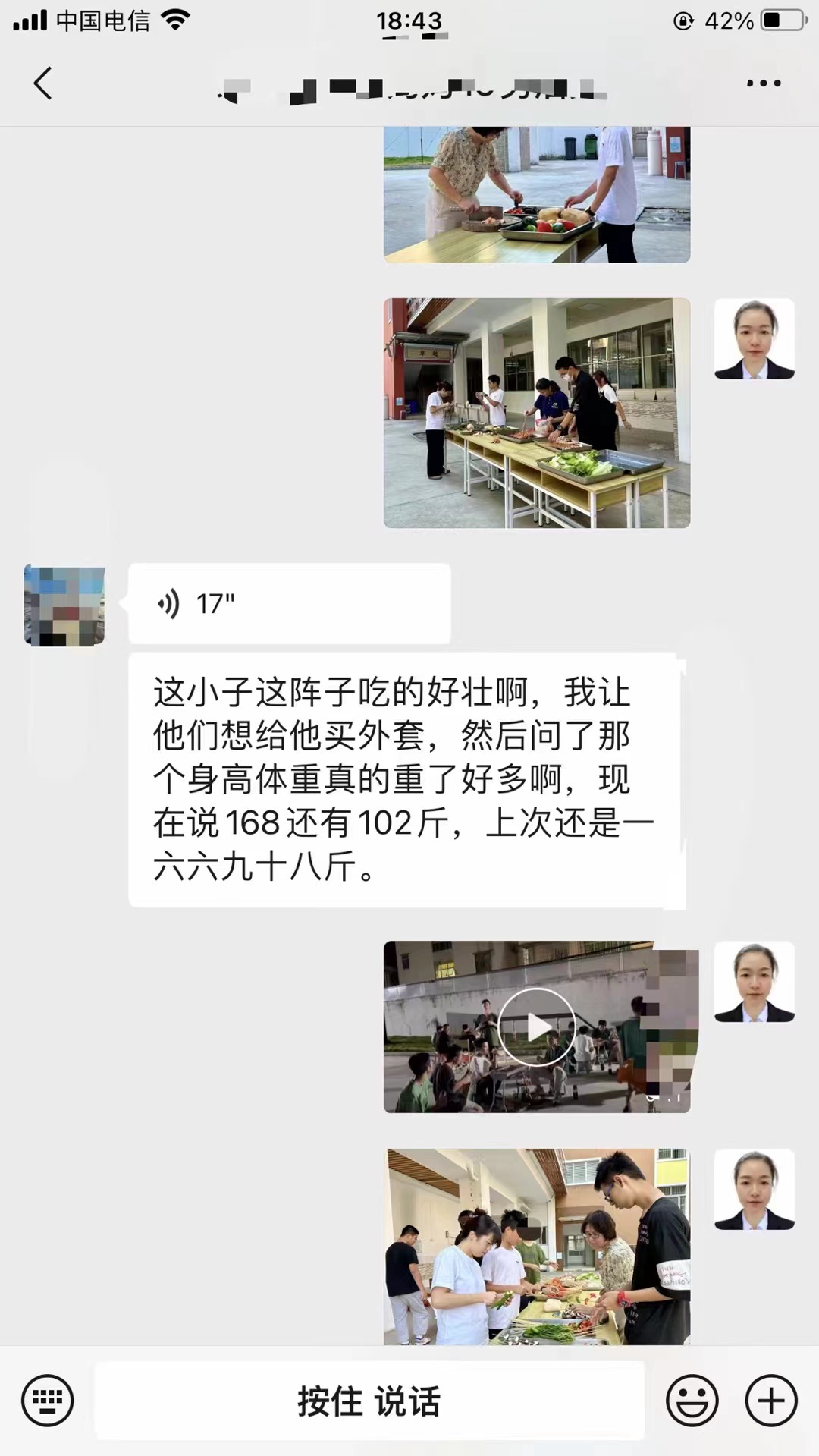This screenshot has height=1456, width=819.
Task: Go back to the chat list
Action: pyautogui.click(x=43, y=83)
